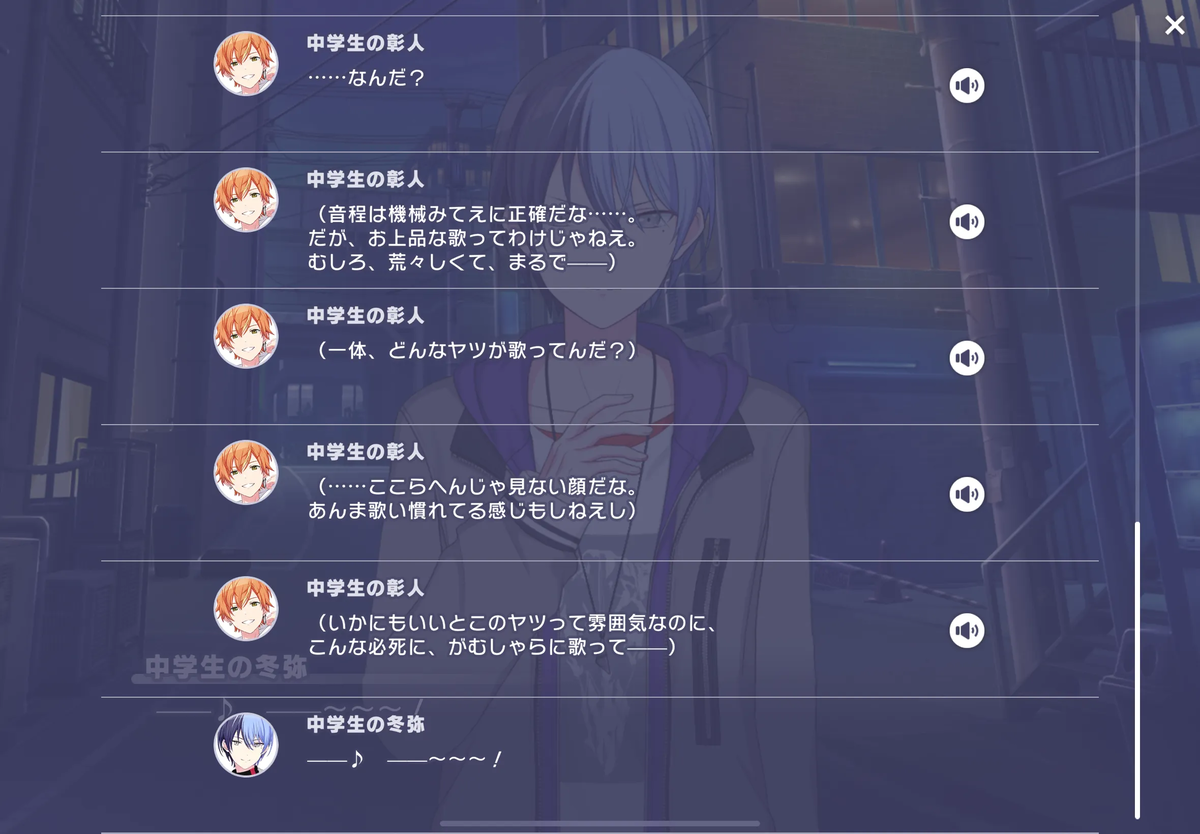Play voice for line '……なんだ？'

click(x=966, y=86)
